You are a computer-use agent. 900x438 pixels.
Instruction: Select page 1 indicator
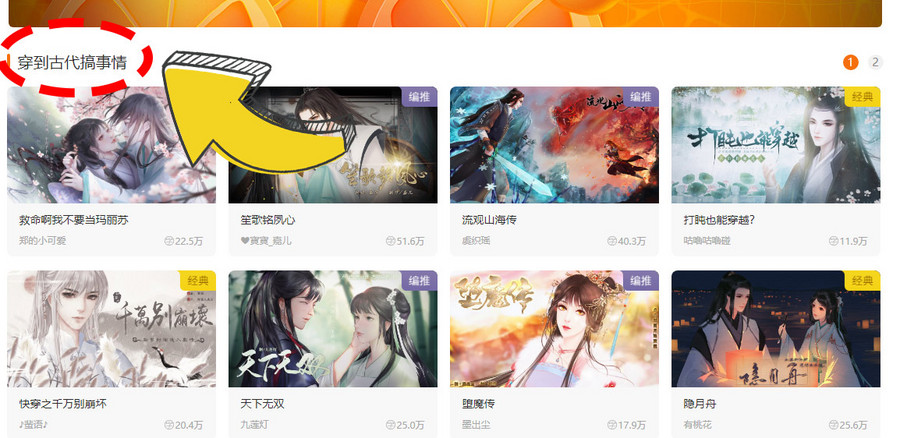[x=851, y=62]
